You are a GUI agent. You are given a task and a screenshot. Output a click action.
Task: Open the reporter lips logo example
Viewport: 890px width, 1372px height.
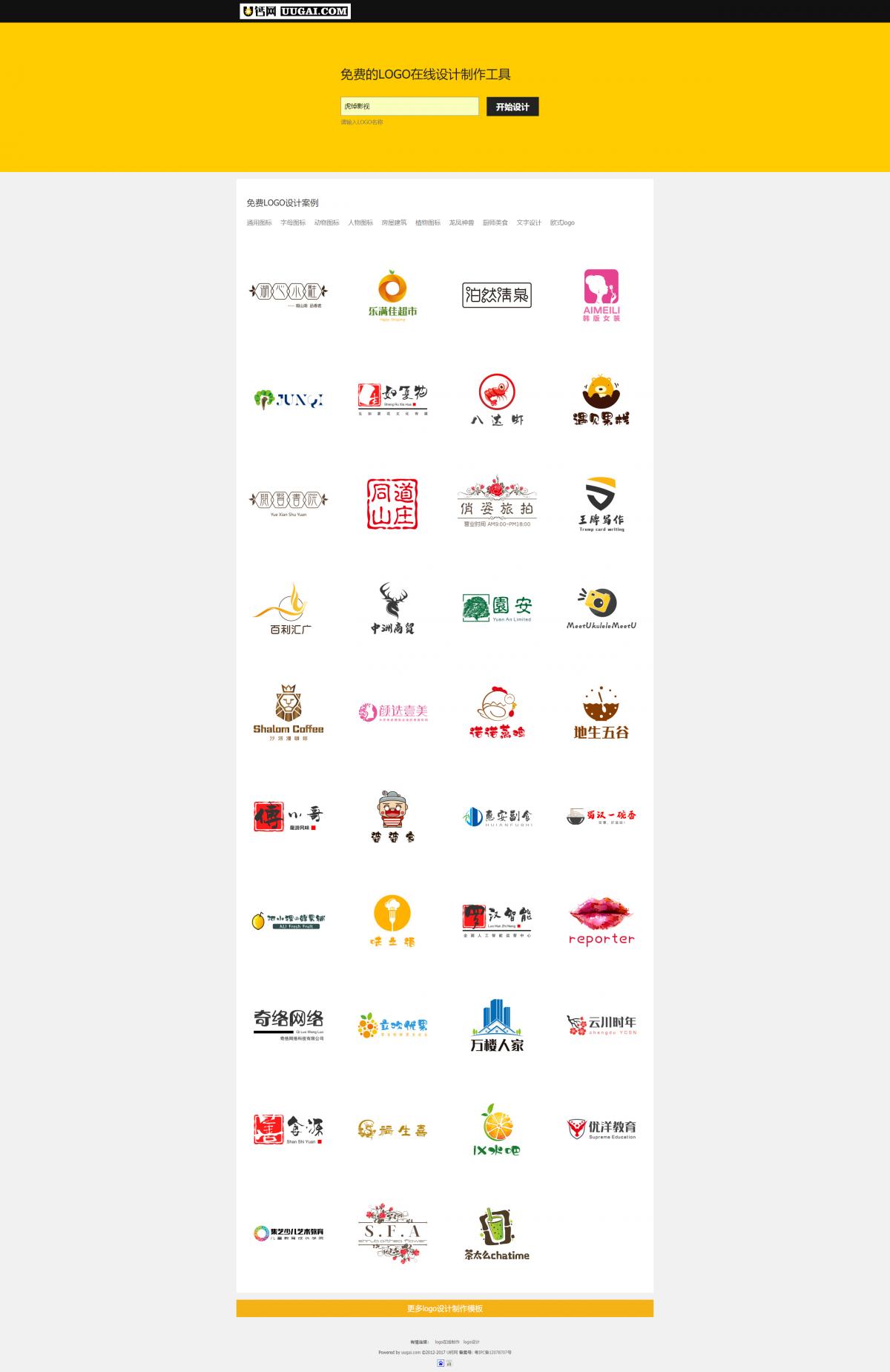click(x=601, y=921)
